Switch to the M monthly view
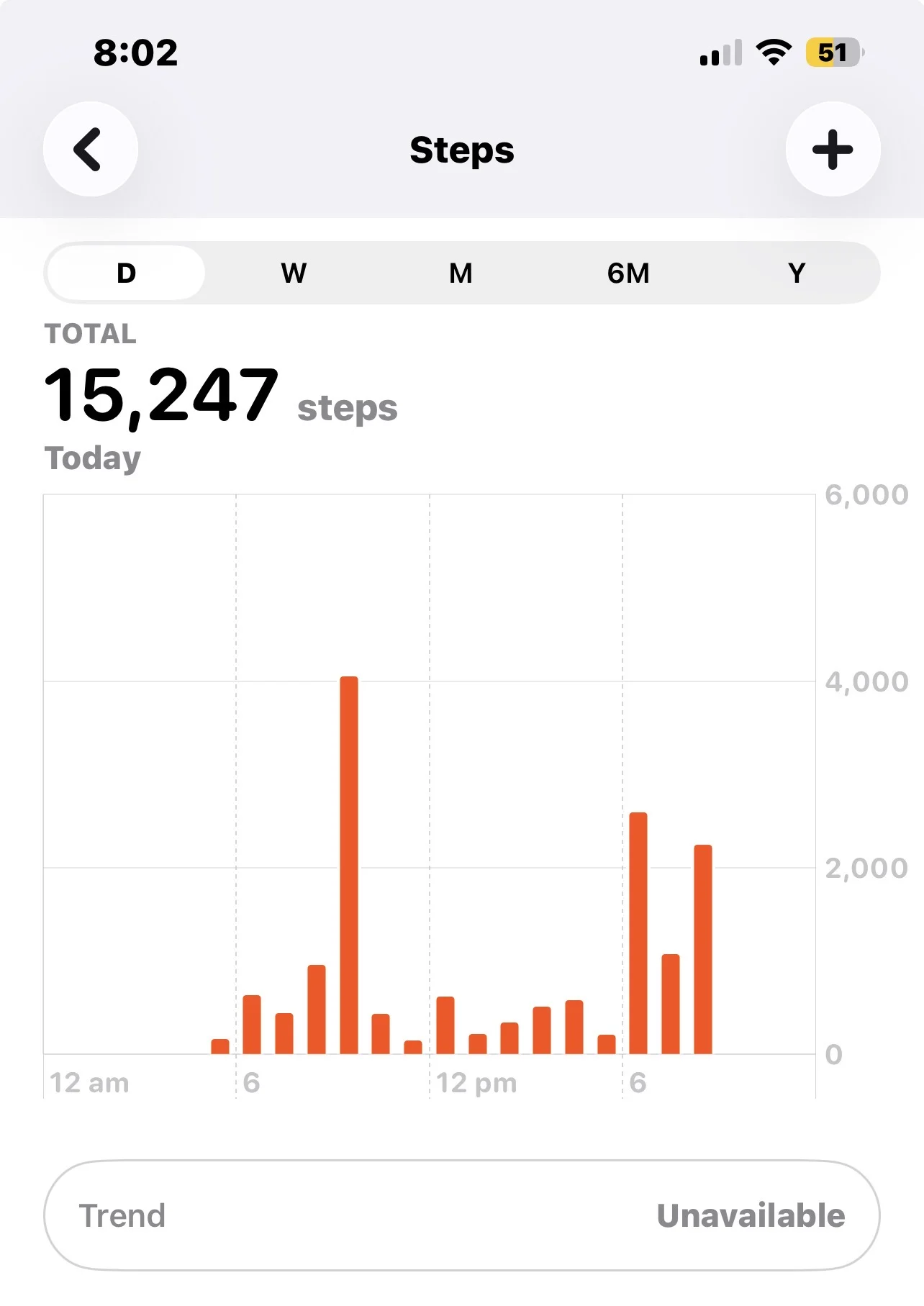 point(461,273)
